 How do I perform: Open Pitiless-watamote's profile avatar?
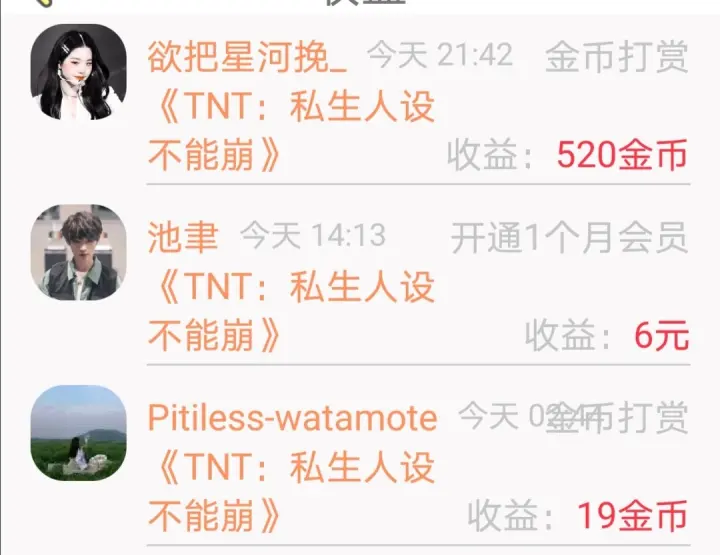pos(78,432)
